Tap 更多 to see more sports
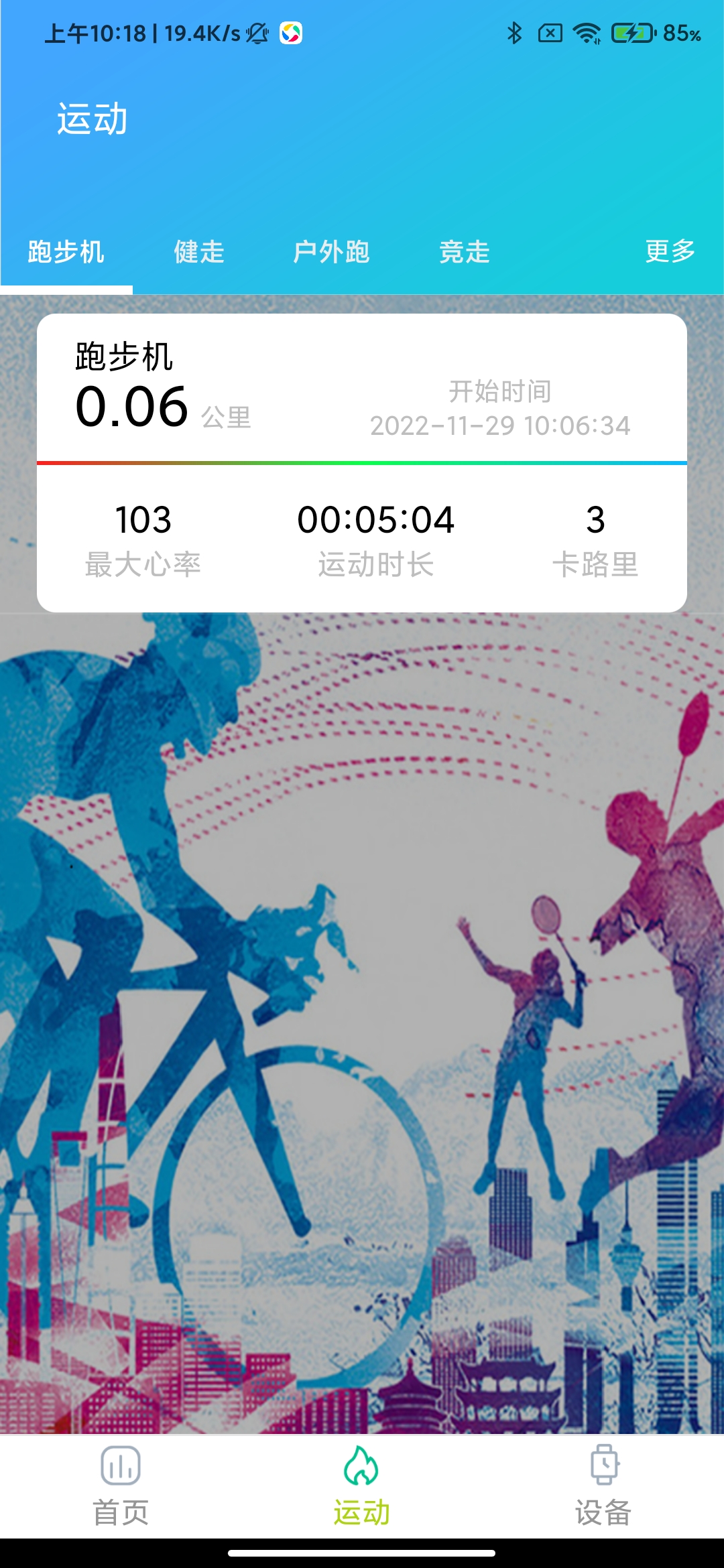This screenshot has width=724, height=1568. (x=669, y=251)
